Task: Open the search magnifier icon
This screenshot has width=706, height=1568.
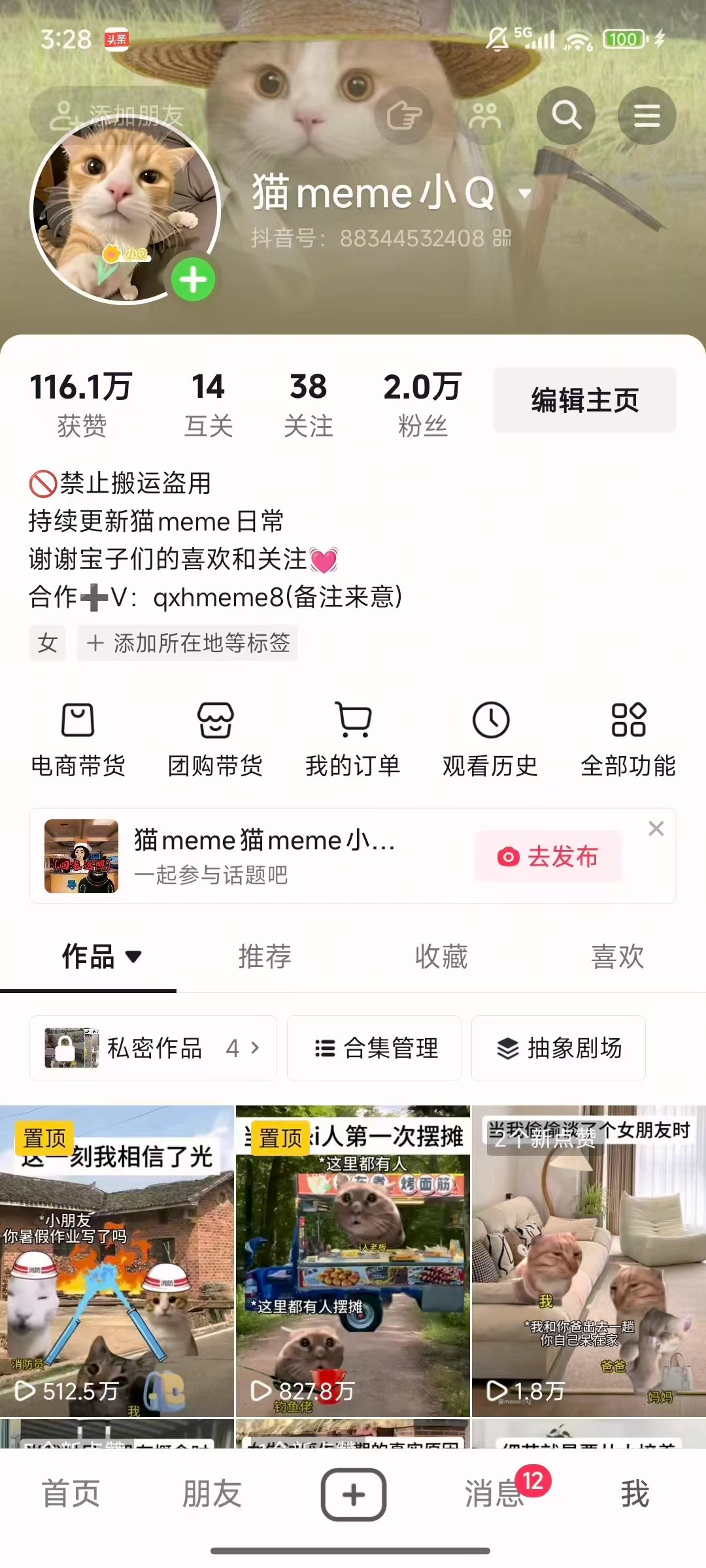Action: pos(566,116)
